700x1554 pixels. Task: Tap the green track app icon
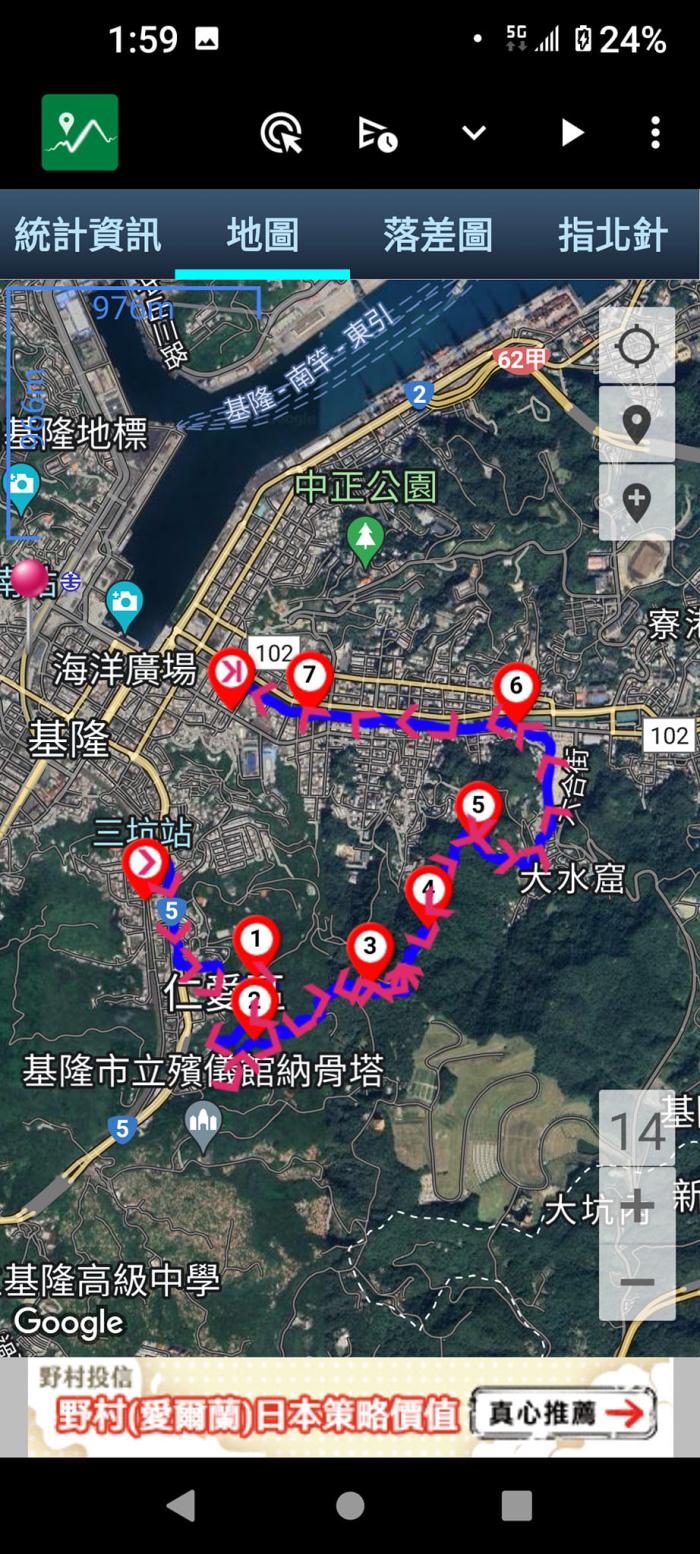pyautogui.click(x=80, y=132)
